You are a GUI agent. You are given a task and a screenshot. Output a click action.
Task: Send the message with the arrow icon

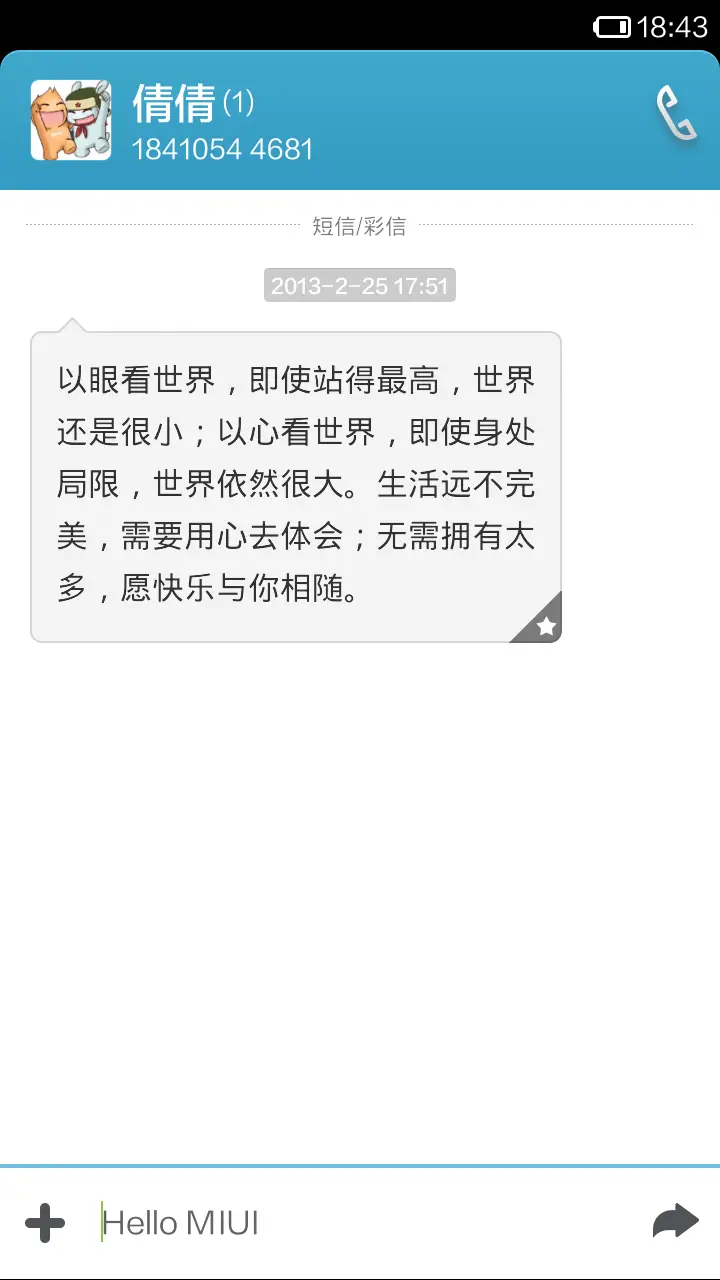[x=675, y=1222]
